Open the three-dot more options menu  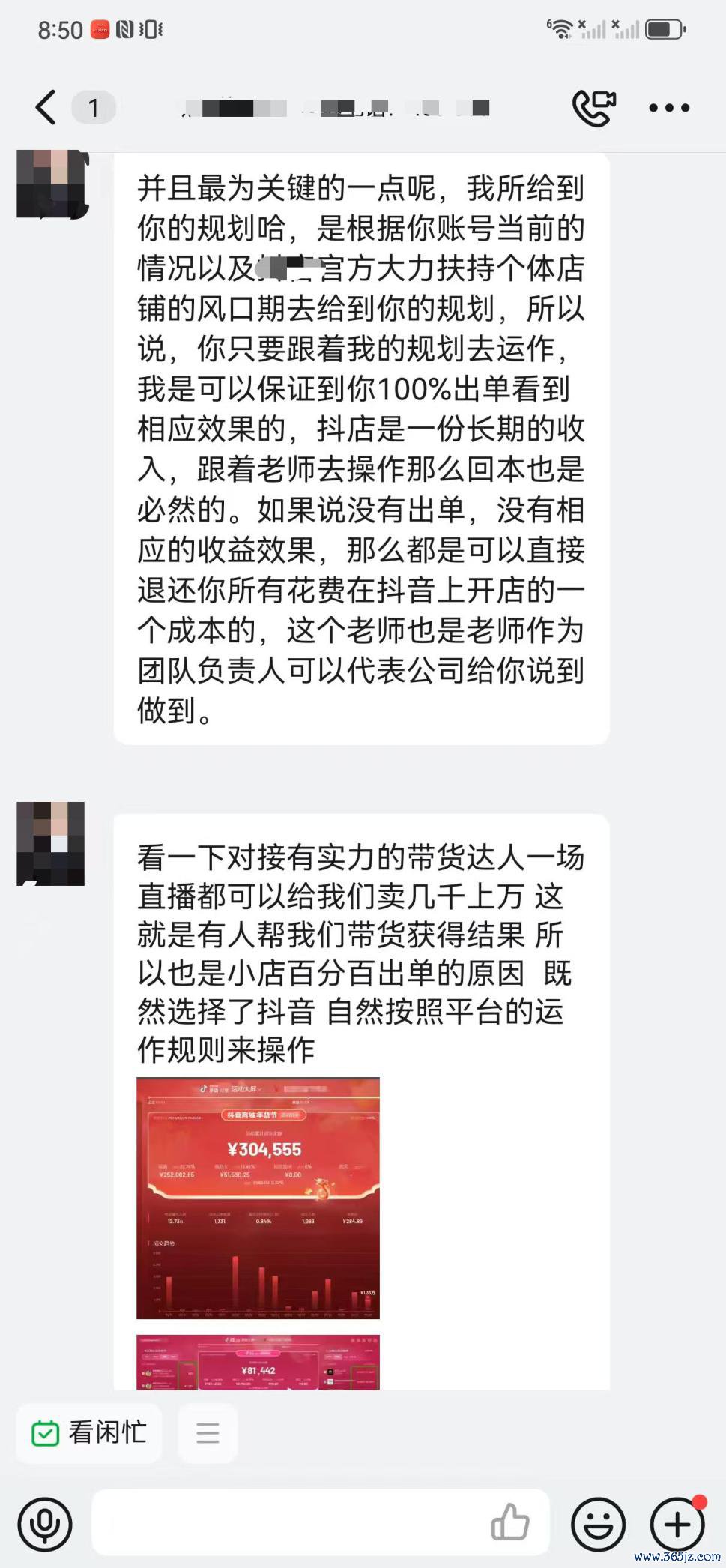(x=668, y=108)
